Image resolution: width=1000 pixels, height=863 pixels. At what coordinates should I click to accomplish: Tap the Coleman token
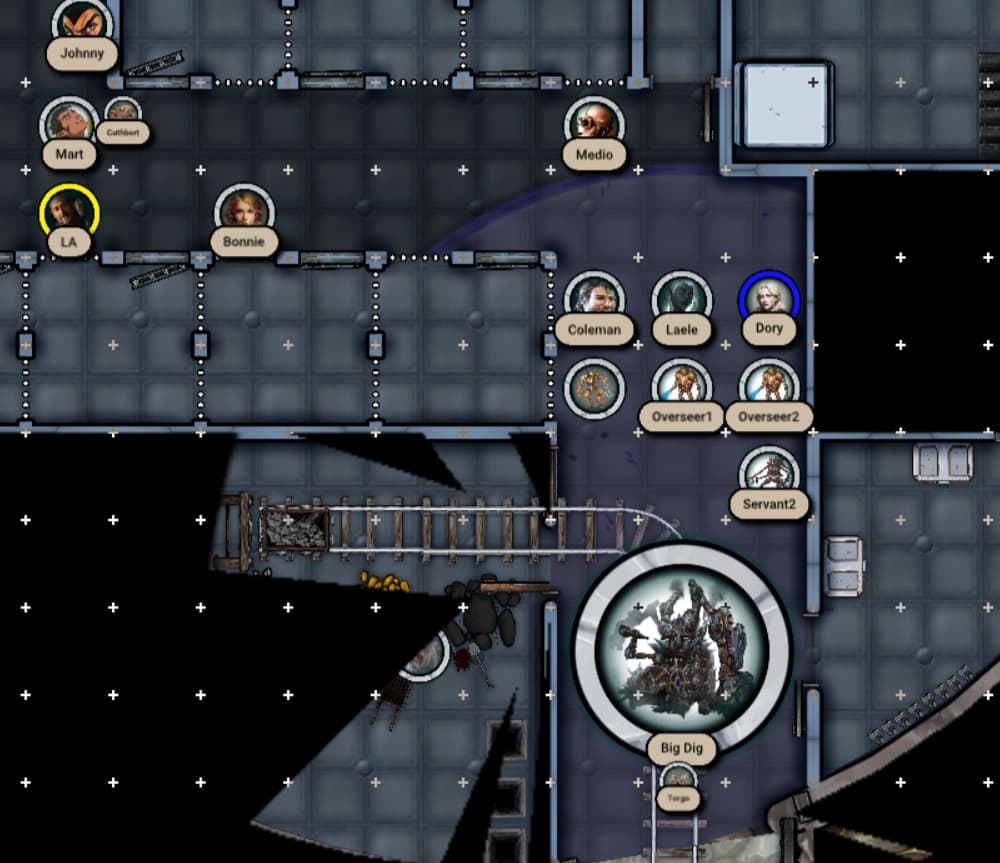pyautogui.click(x=594, y=298)
